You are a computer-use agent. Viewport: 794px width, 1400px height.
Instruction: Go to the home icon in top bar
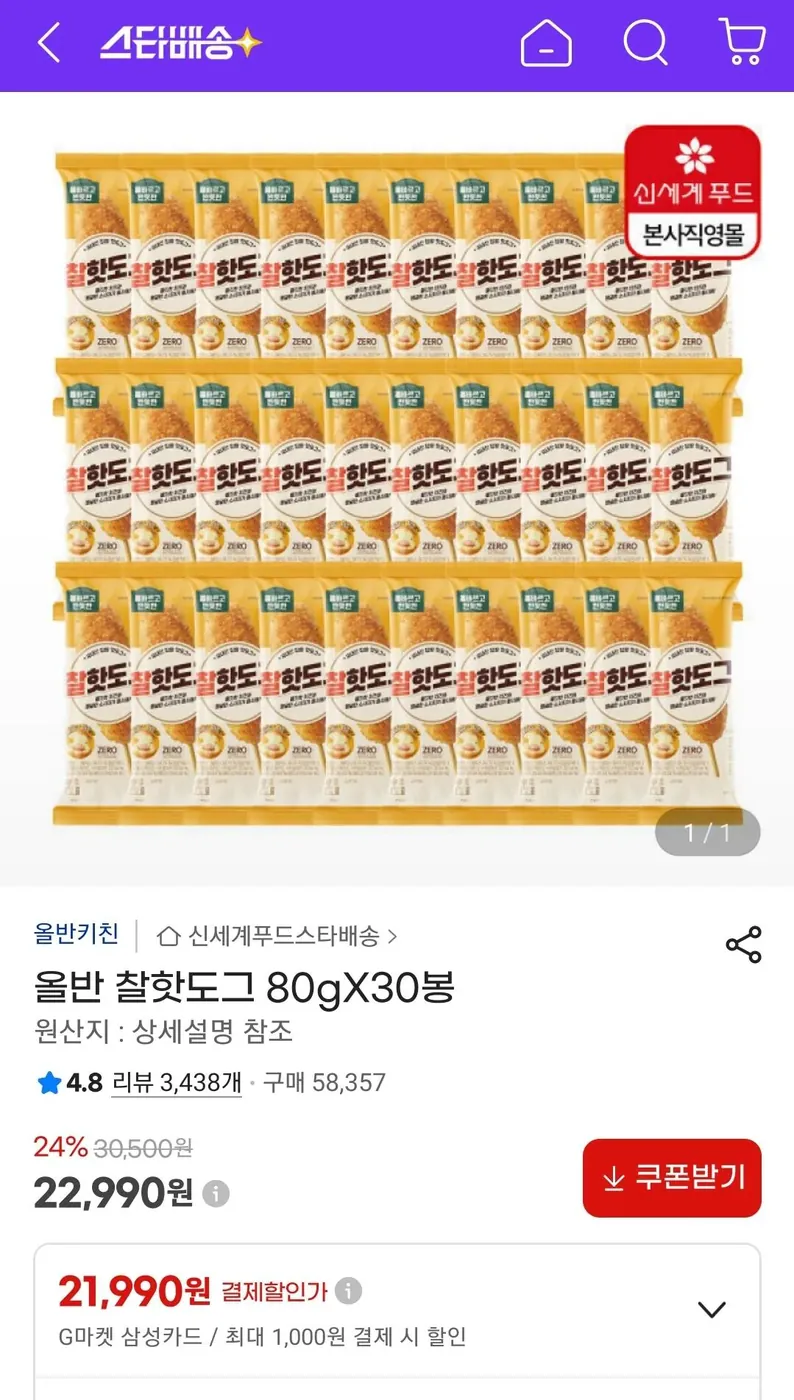[546, 44]
